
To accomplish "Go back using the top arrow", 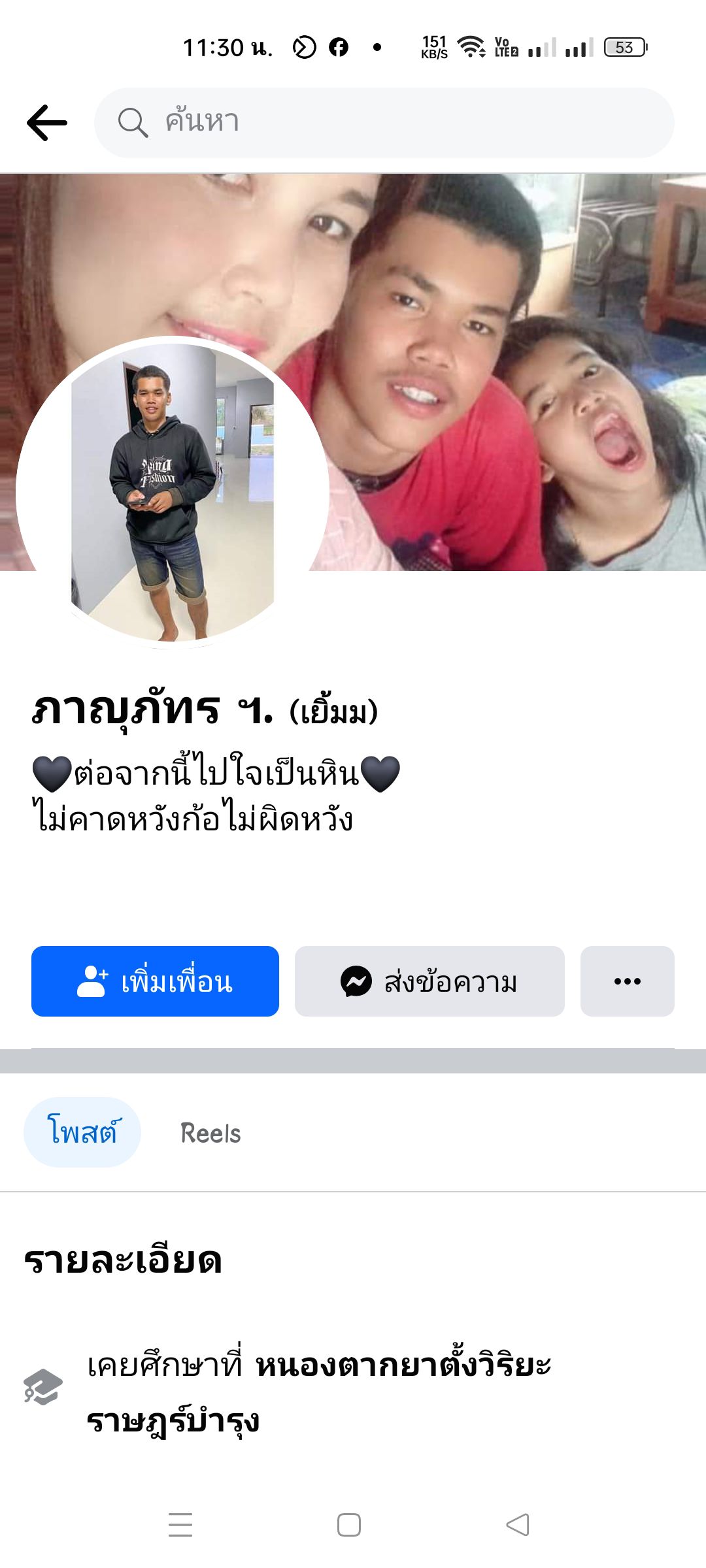I will coord(47,123).
